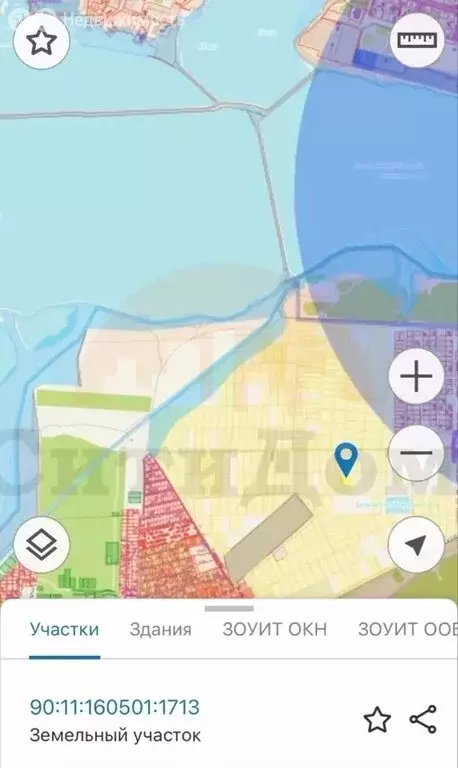Zoom in with the plus button
Image resolution: width=458 pixels, height=768 pixels.
click(x=416, y=376)
